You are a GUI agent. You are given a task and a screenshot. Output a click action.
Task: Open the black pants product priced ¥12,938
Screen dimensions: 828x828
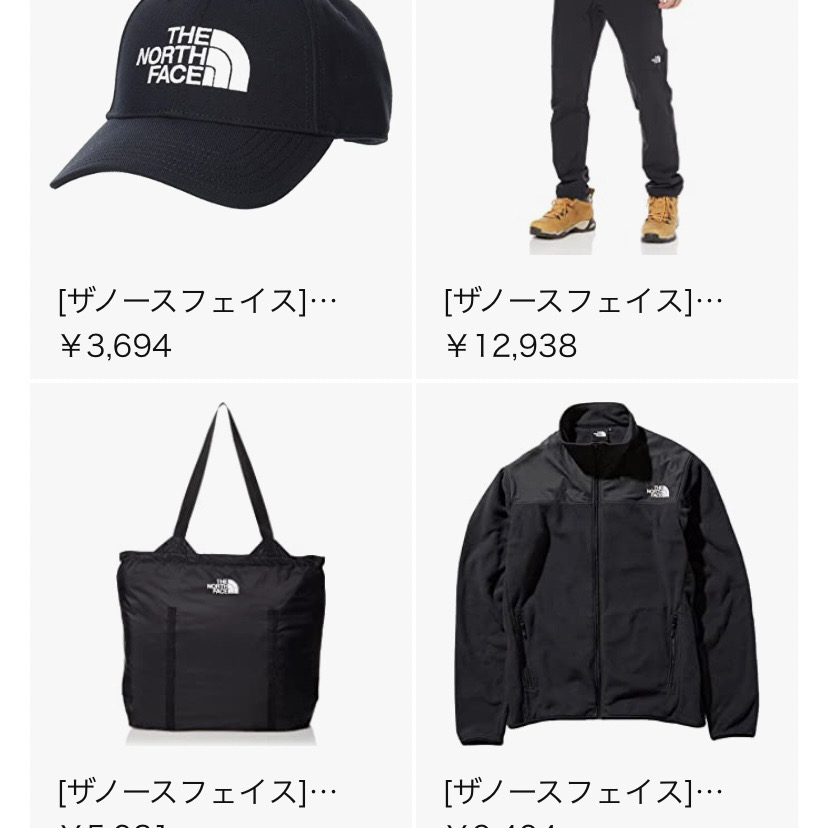coord(606,120)
